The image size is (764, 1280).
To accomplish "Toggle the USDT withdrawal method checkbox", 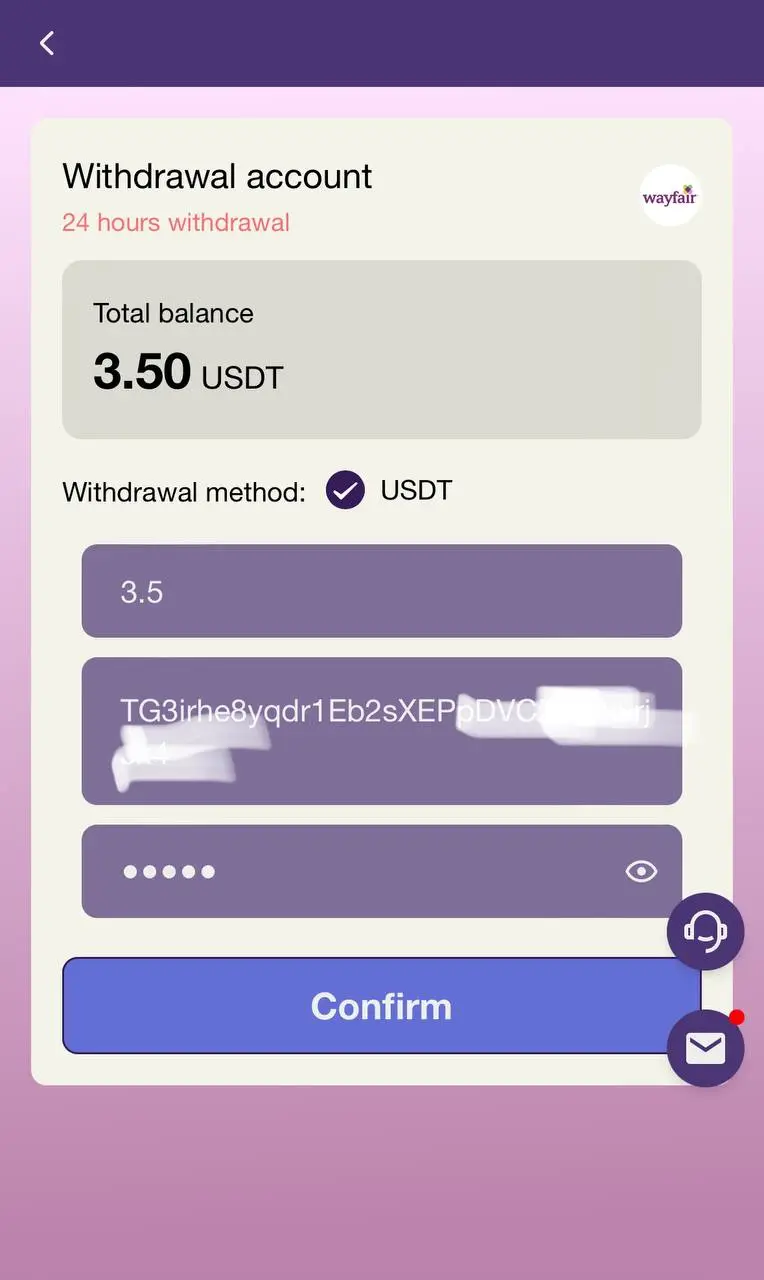I will pyautogui.click(x=345, y=491).
